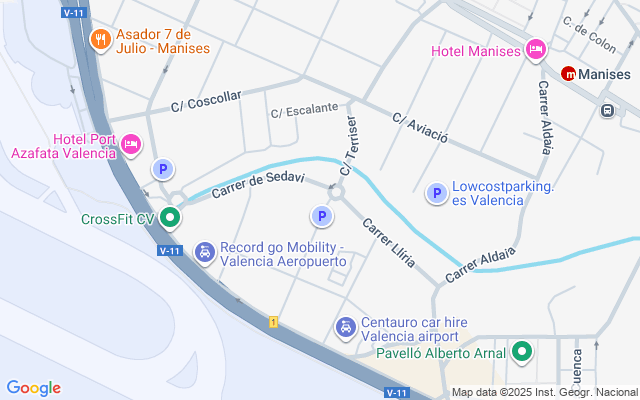The height and width of the screenshot is (400, 640).
Task: View Lowcostparking.es Valencia parking marker
Action: tap(436, 193)
